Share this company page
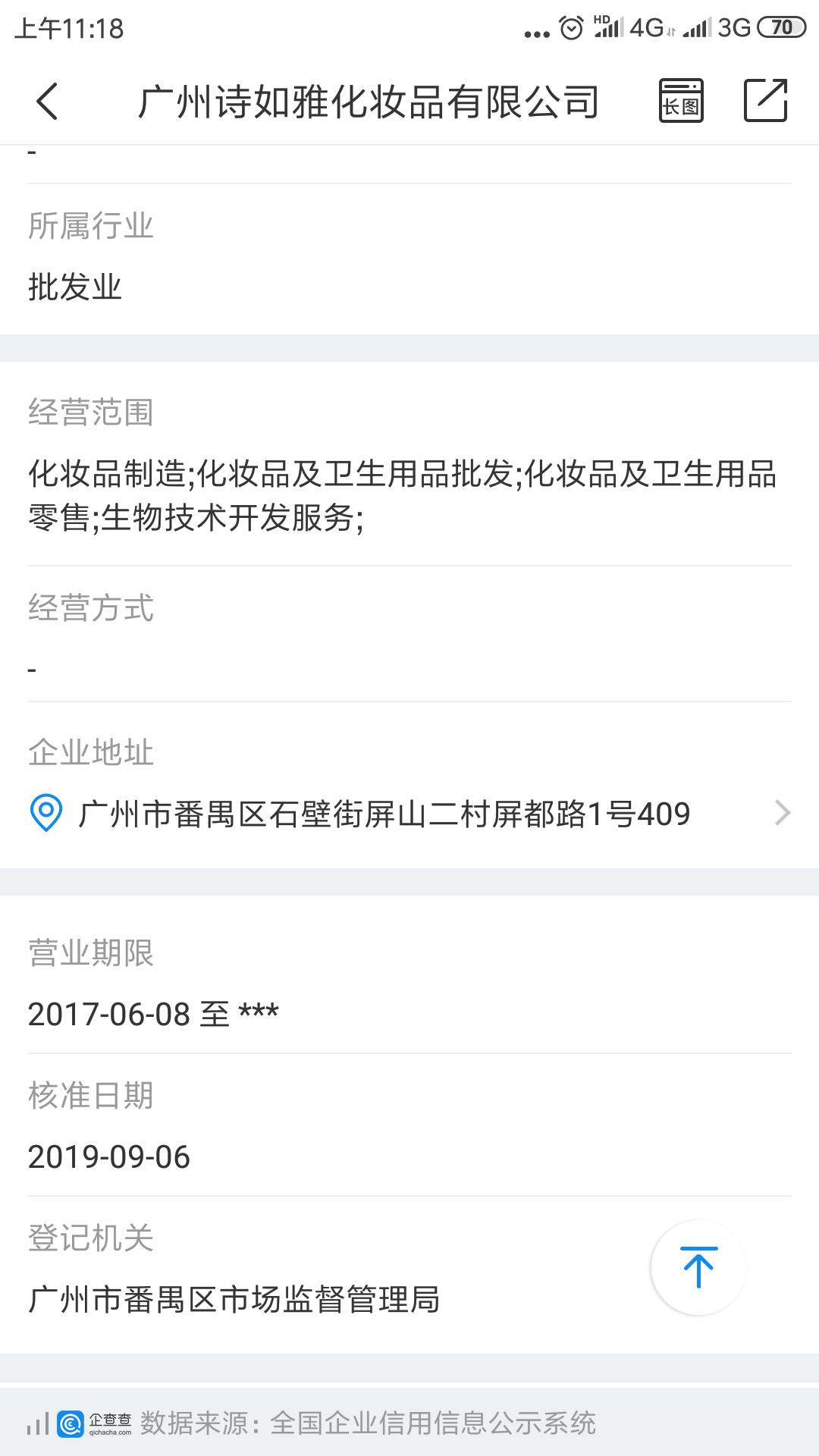This screenshot has width=819, height=1456. pyautogui.click(x=765, y=100)
